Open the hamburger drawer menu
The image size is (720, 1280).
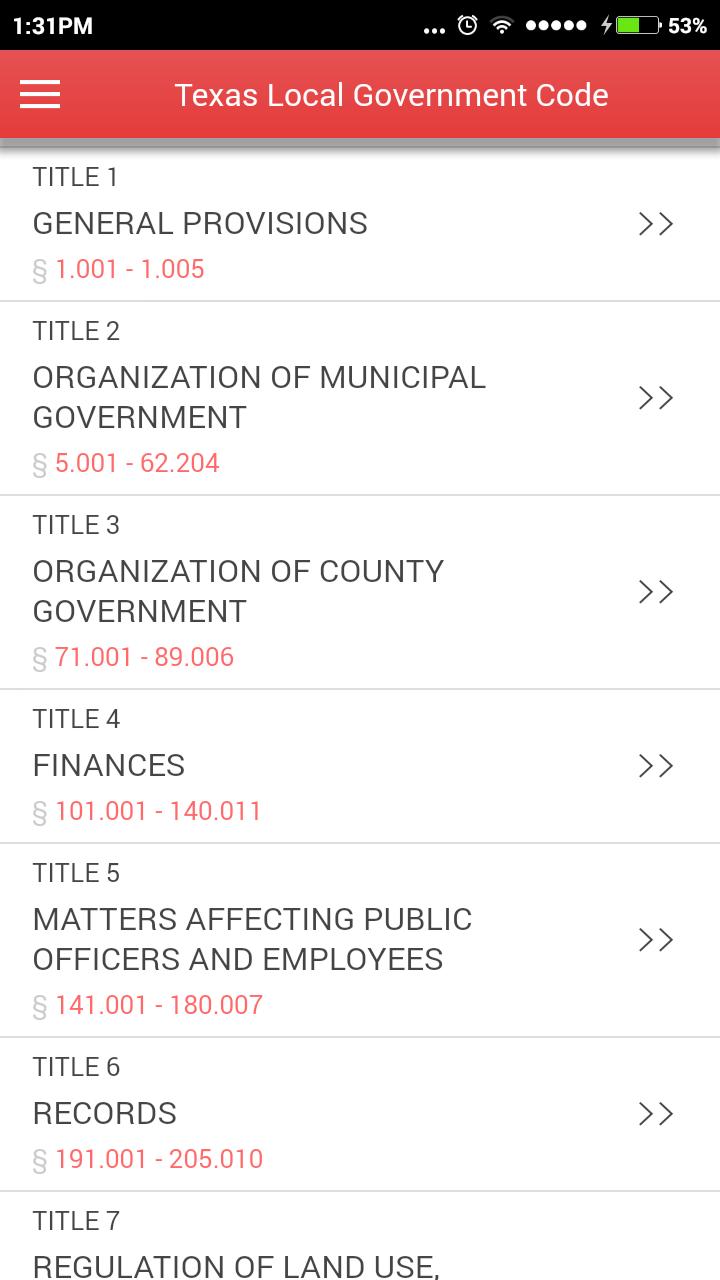click(x=40, y=95)
